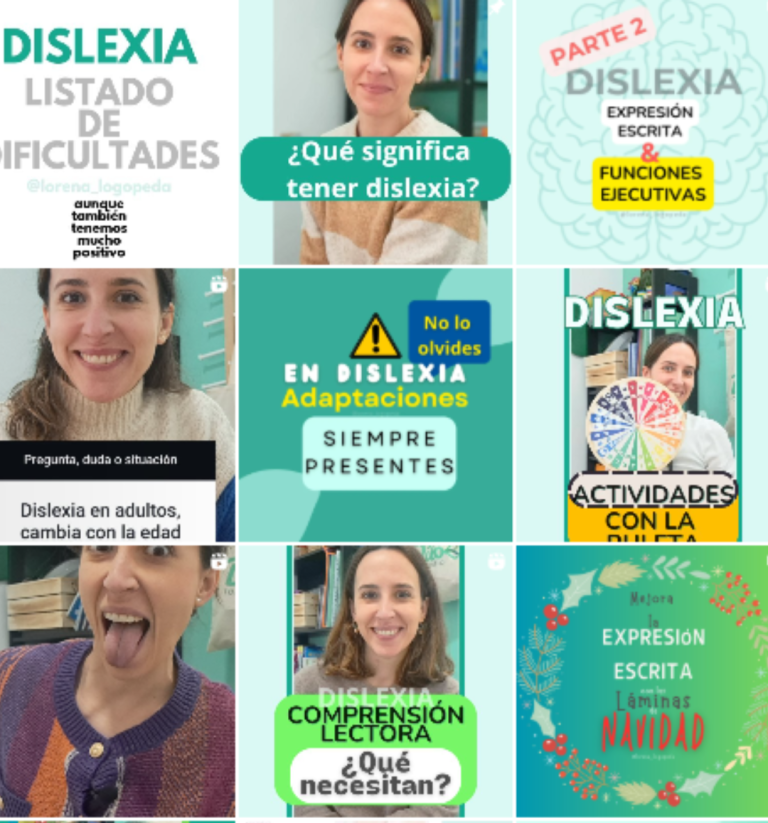The image size is (768, 823).
Task: Open the 'Dislexia listado de dificultades' post
Action: pos(117,131)
